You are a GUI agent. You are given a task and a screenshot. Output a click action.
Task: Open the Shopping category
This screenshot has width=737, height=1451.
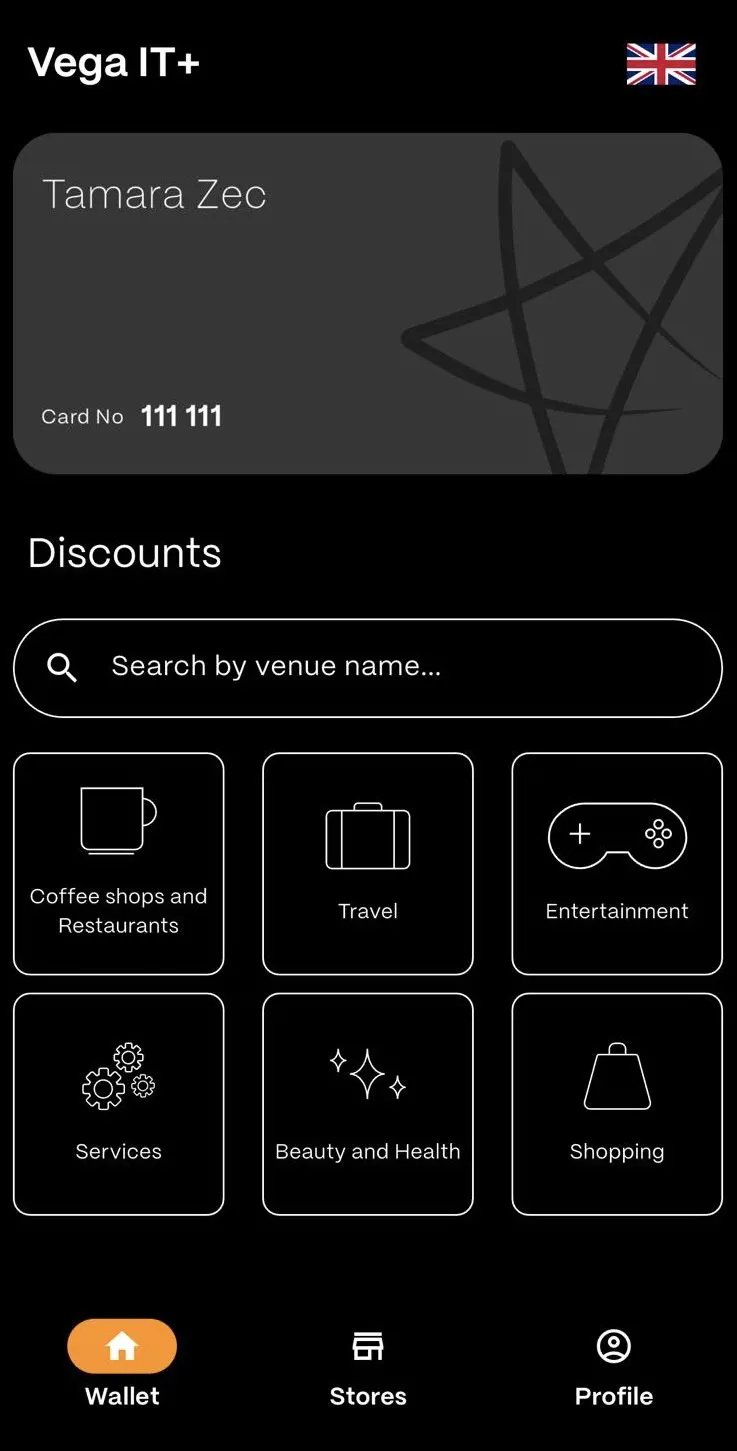click(x=617, y=1103)
